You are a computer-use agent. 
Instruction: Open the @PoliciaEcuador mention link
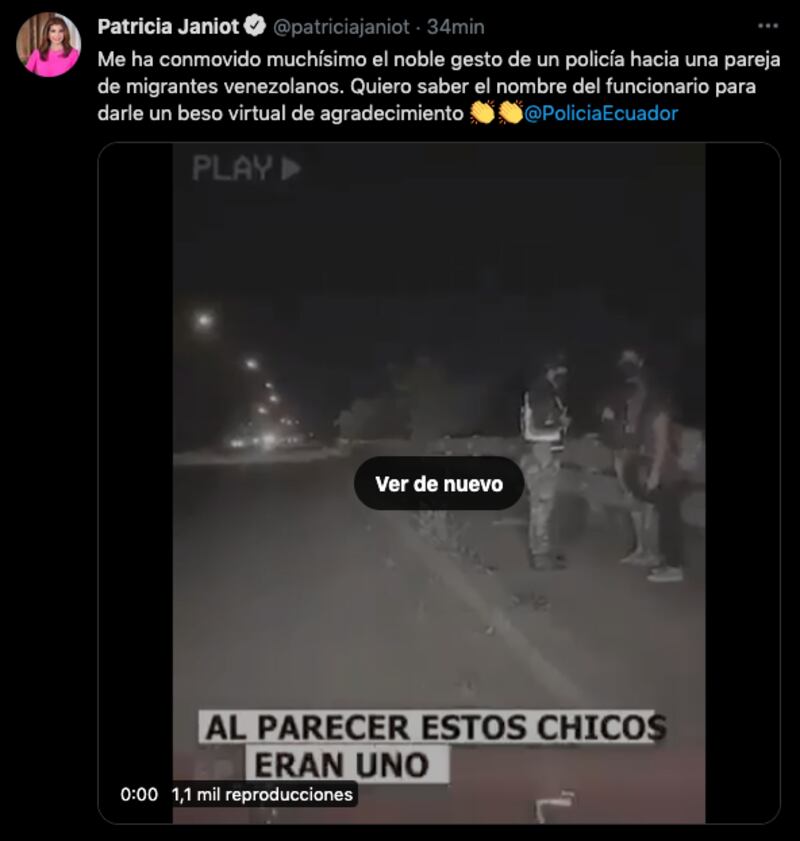pos(601,113)
